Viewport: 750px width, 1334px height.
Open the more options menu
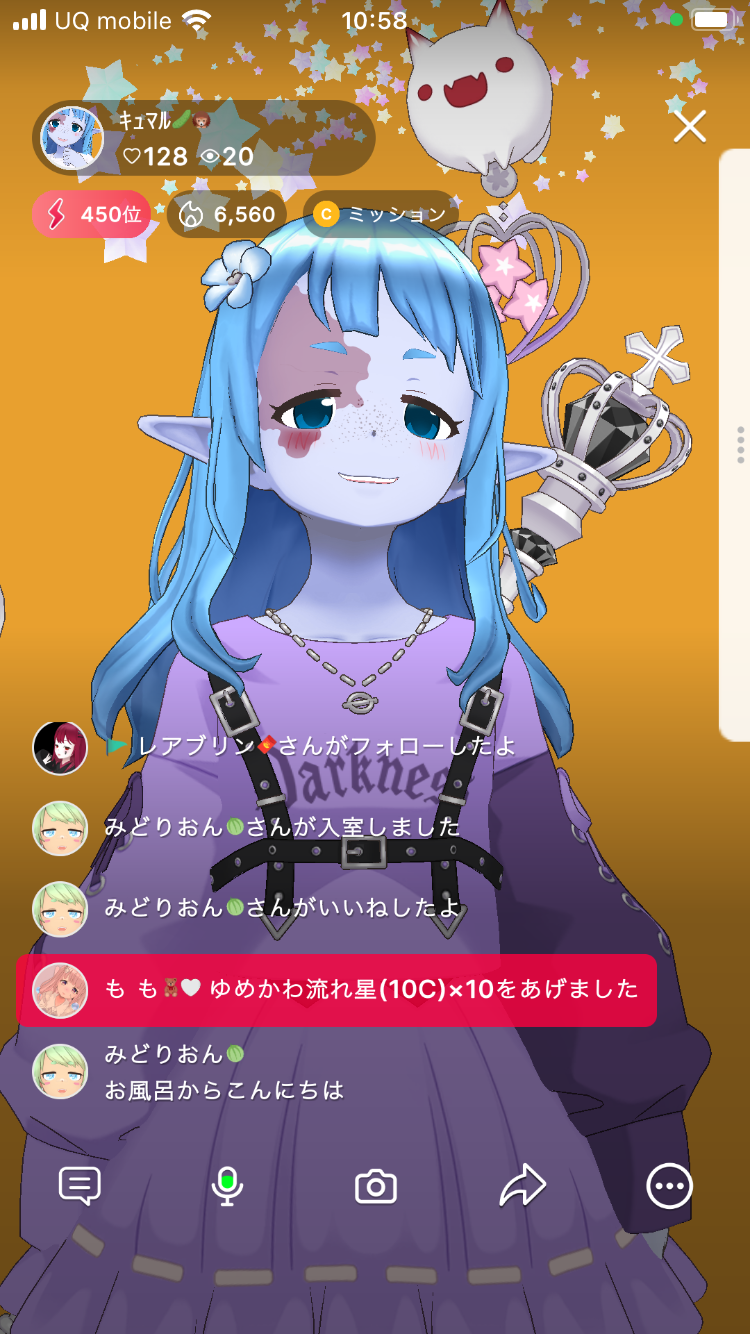click(x=669, y=1187)
